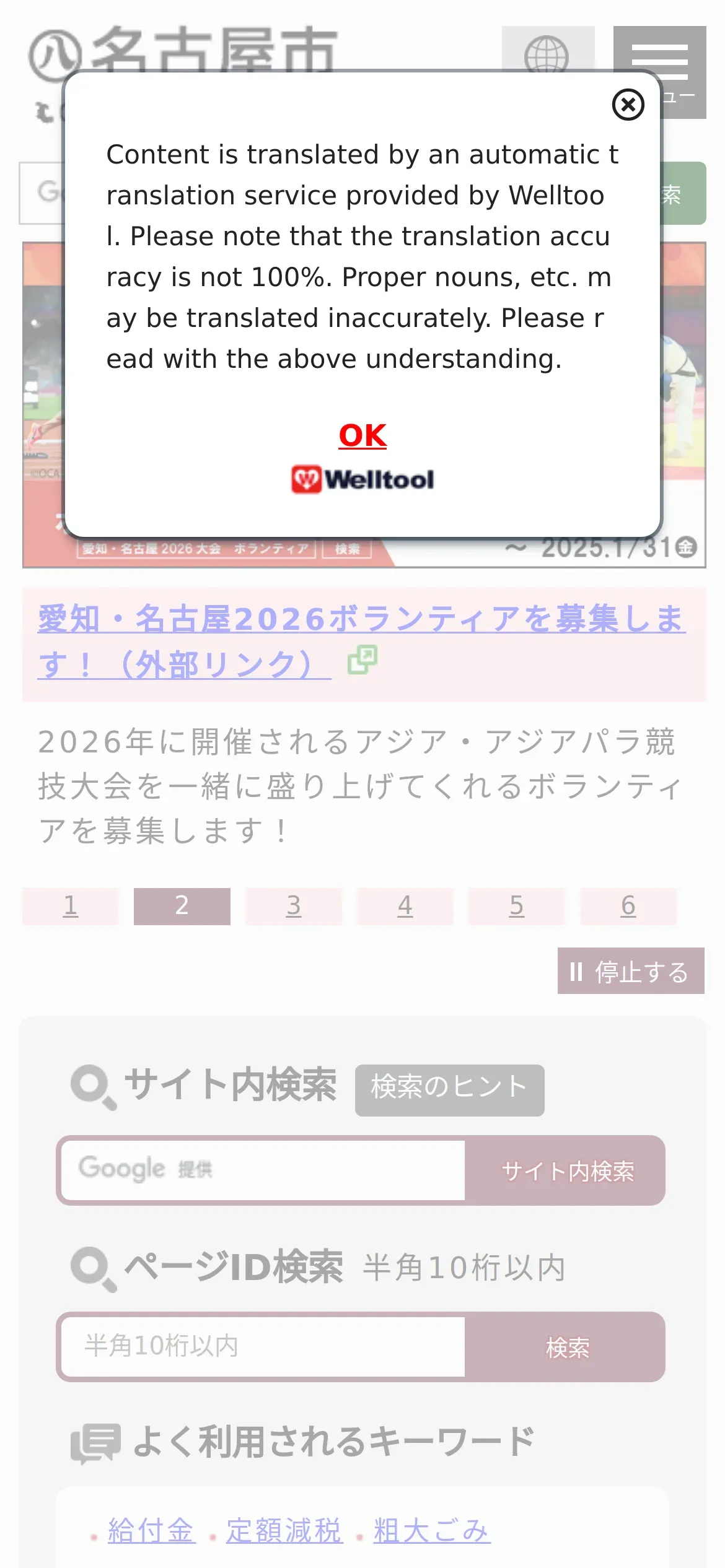This screenshot has height=1568, width=725.
Task: Tap the 検索 button for page ID
Action: click(x=567, y=1346)
